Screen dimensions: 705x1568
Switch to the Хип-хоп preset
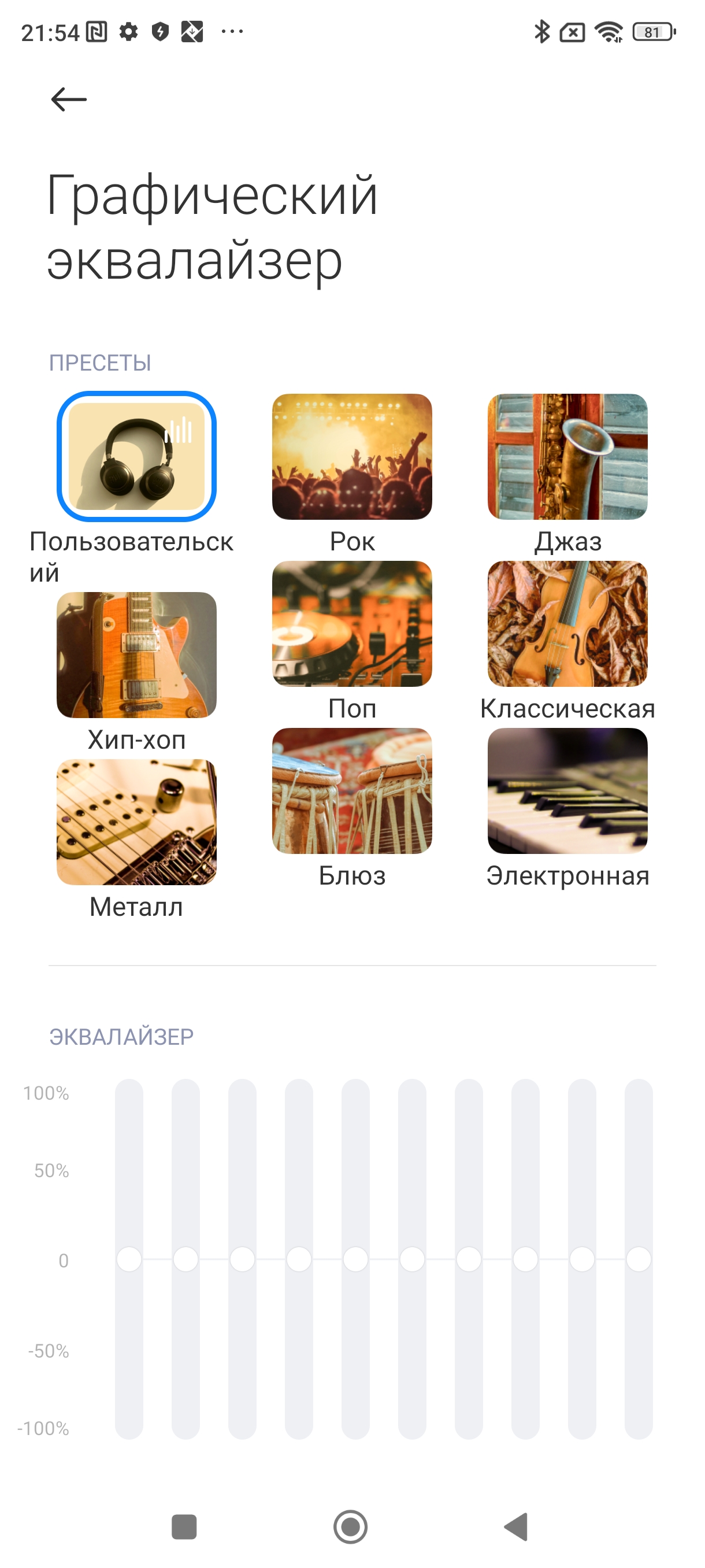click(x=137, y=655)
